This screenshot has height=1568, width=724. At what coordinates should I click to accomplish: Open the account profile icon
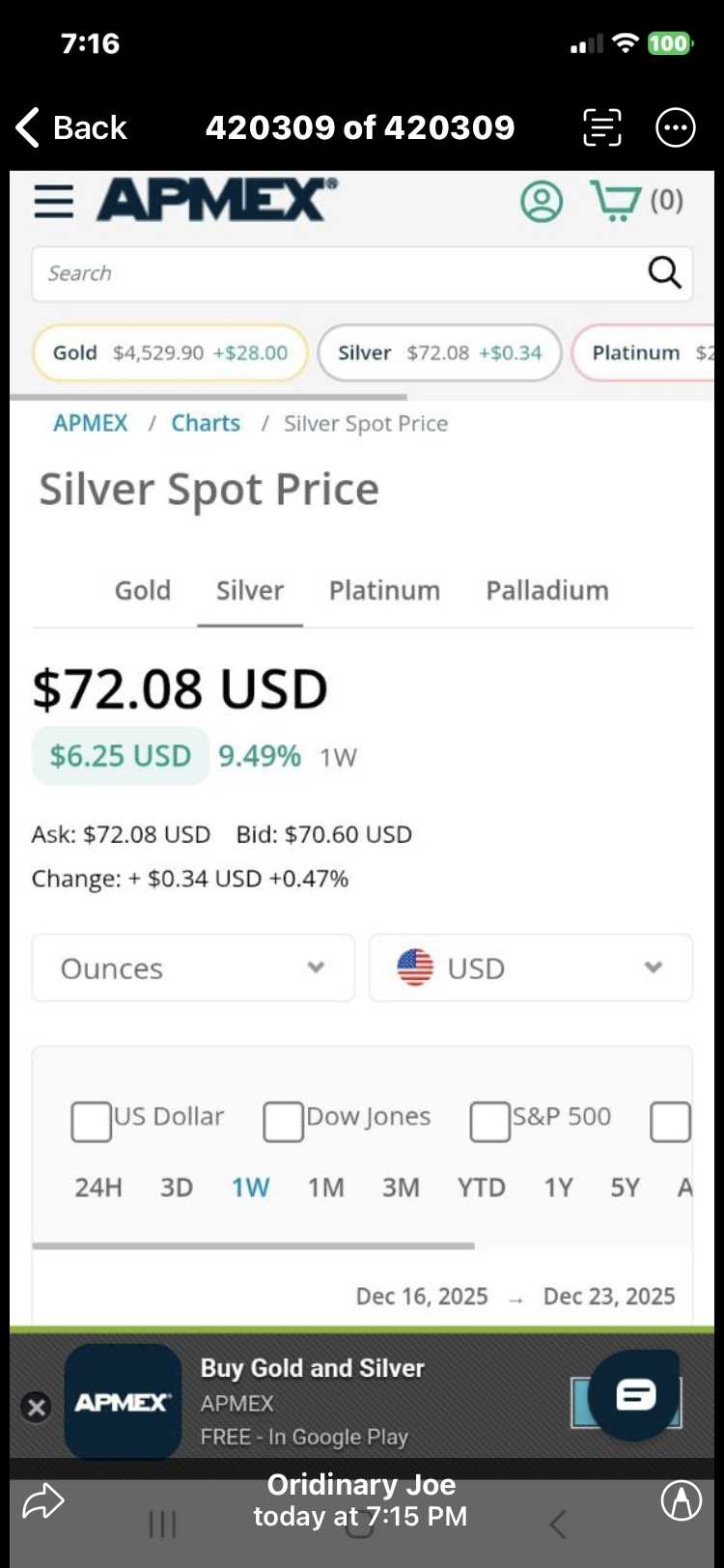point(542,202)
